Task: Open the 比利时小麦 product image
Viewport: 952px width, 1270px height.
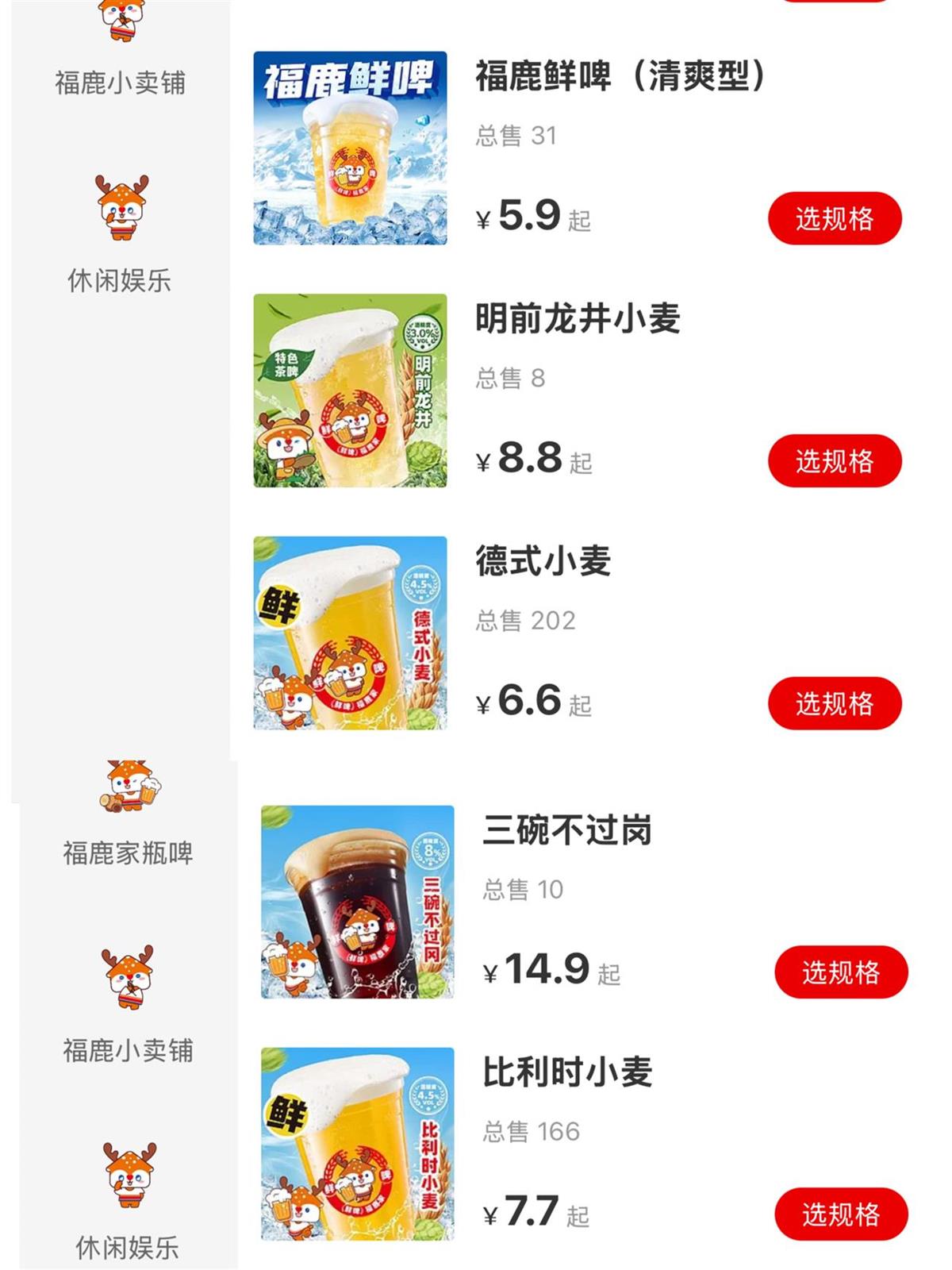Action: click(x=357, y=1144)
